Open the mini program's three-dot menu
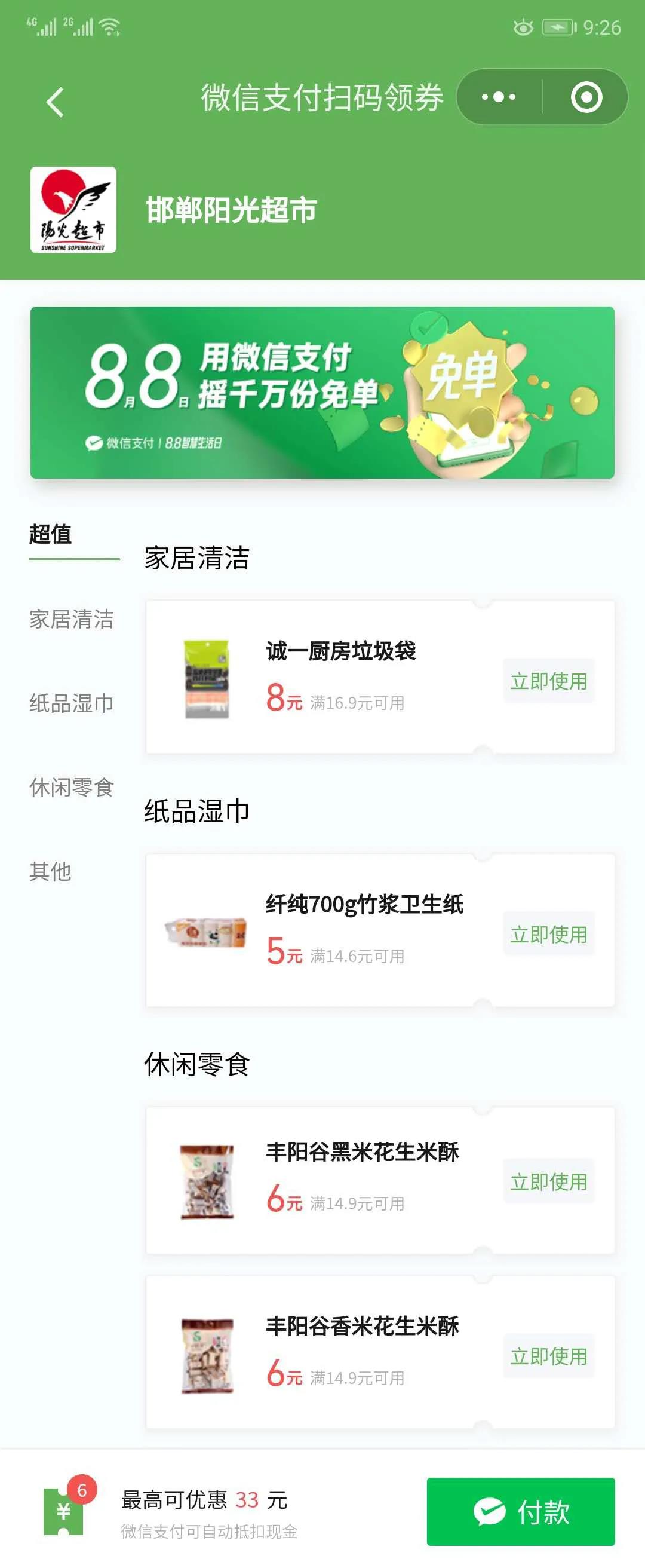The image size is (645, 1568). coord(498,97)
